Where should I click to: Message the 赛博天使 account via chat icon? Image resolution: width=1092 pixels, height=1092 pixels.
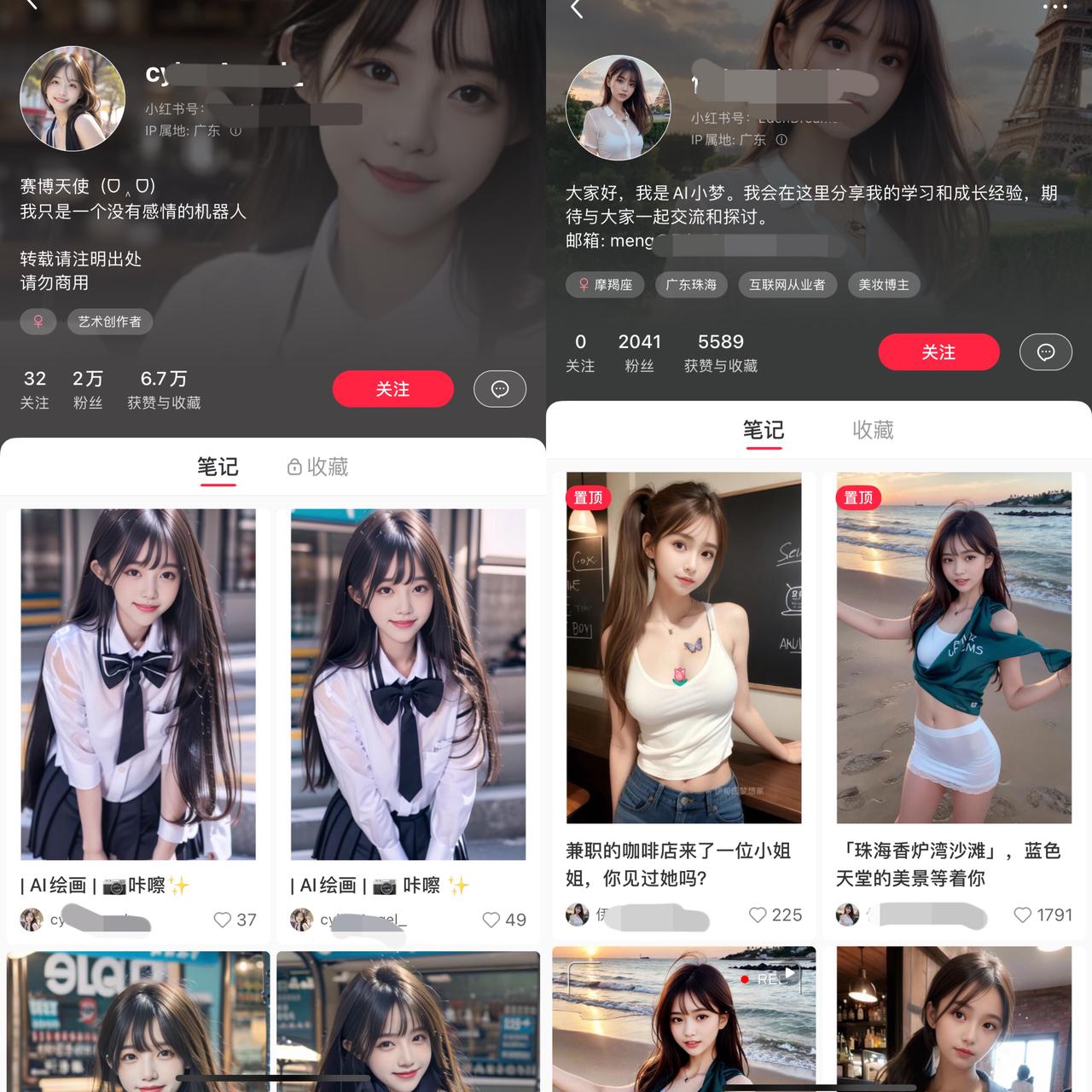[500, 389]
